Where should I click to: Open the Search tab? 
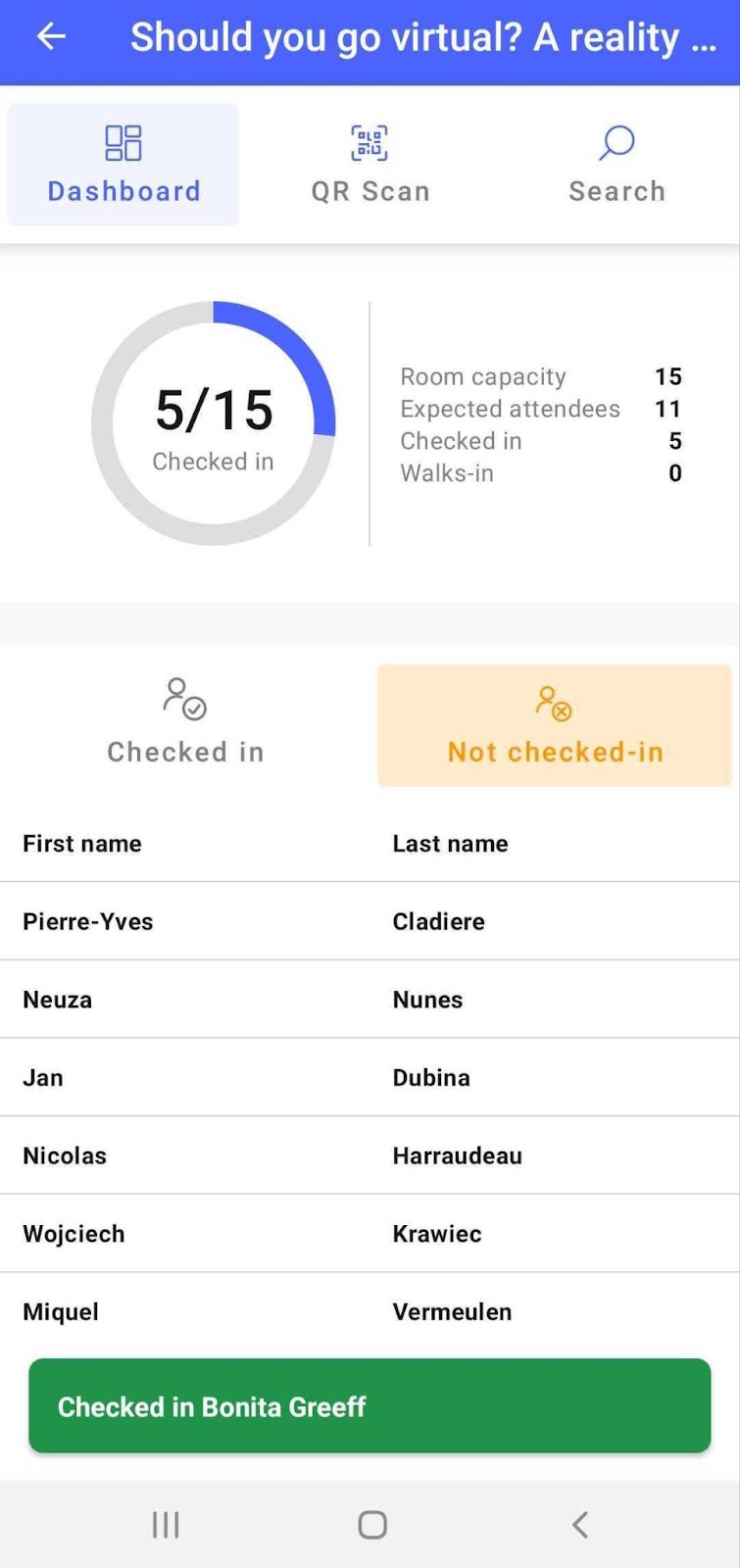[617, 165]
